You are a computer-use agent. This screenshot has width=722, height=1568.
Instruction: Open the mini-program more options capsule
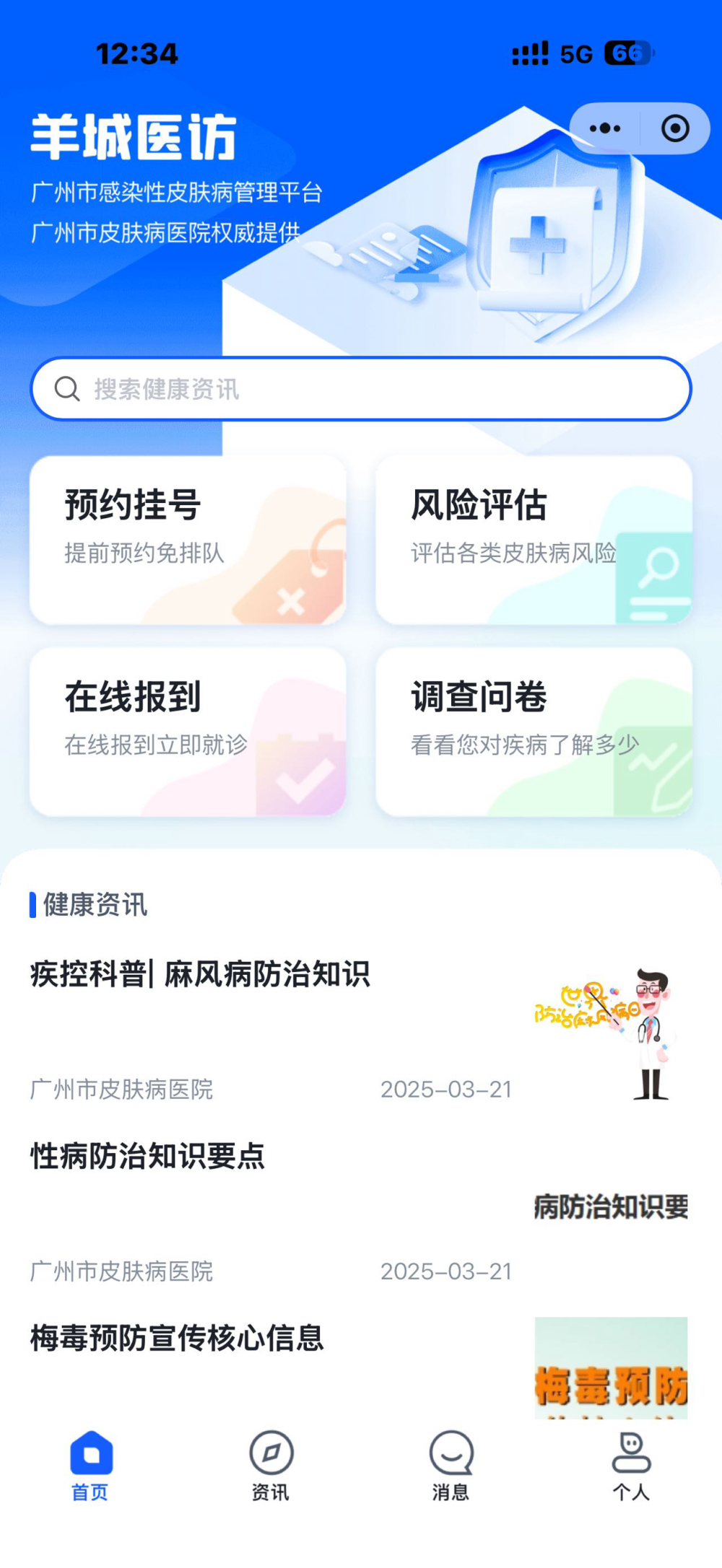coord(605,128)
